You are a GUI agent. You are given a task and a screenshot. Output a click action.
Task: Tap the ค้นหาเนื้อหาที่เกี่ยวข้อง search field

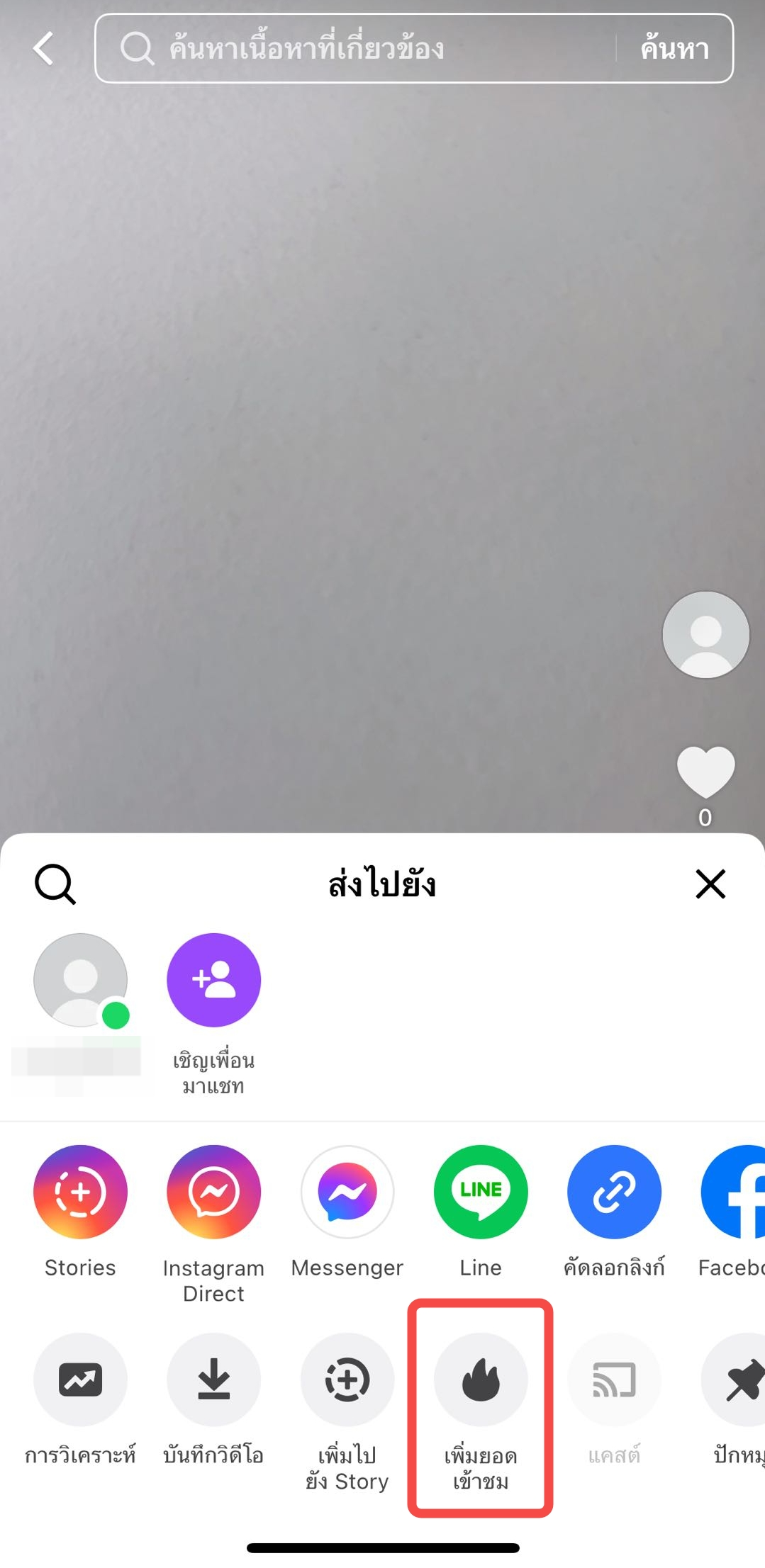354,49
